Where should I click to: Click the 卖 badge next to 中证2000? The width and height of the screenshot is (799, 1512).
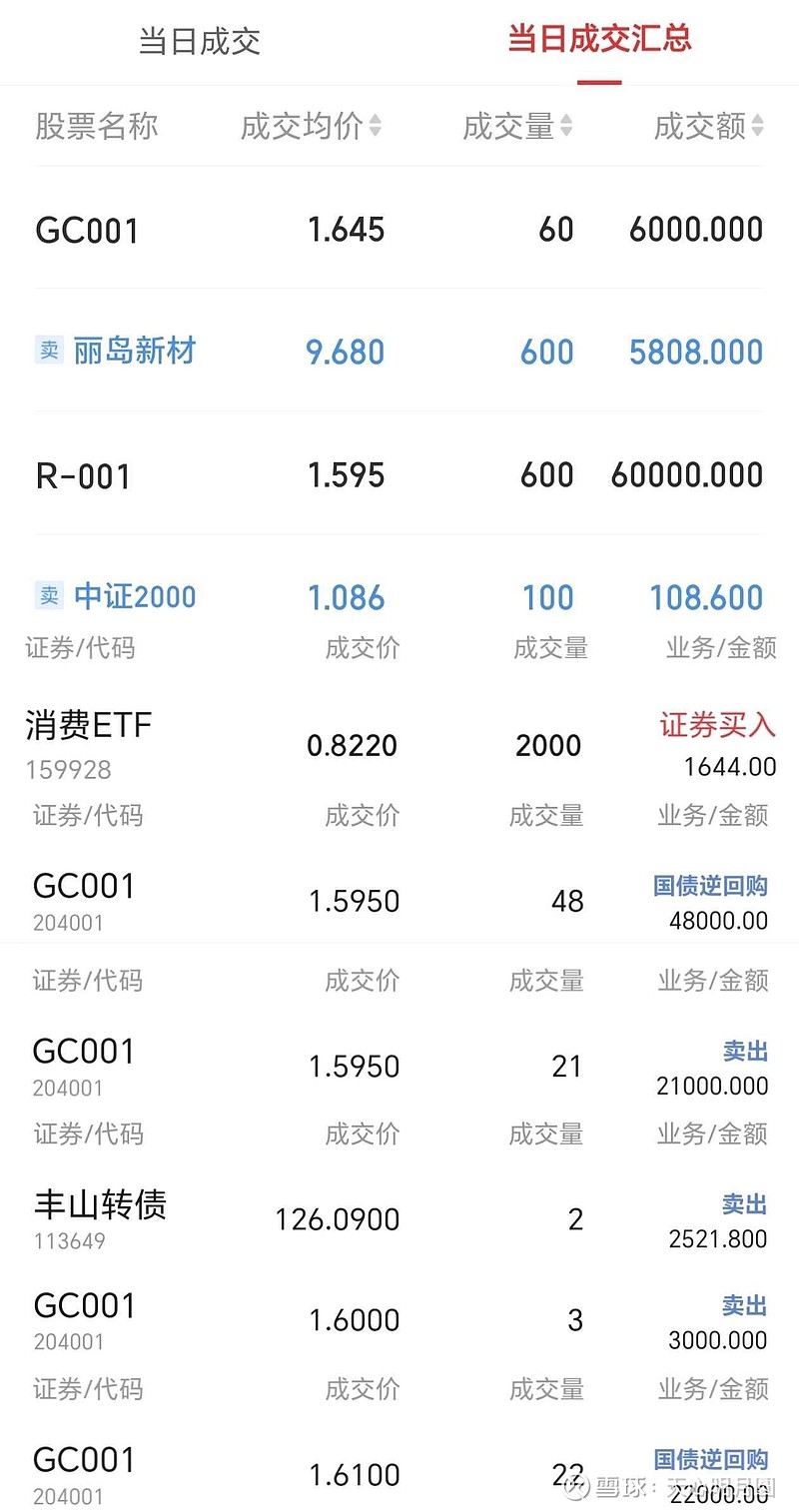coord(48,596)
